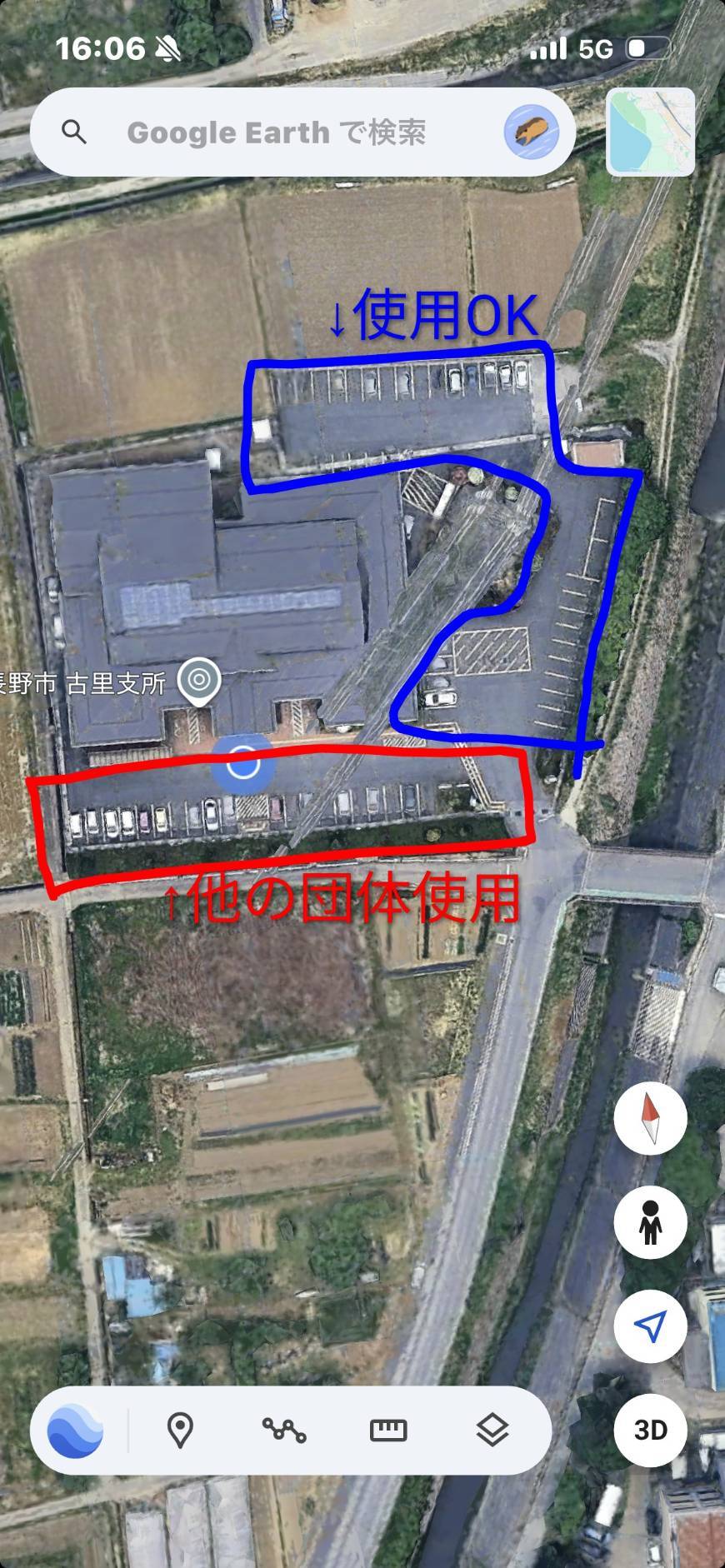Open the Google Earth search field
The width and height of the screenshot is (725, 1568).
coord(275,132)
